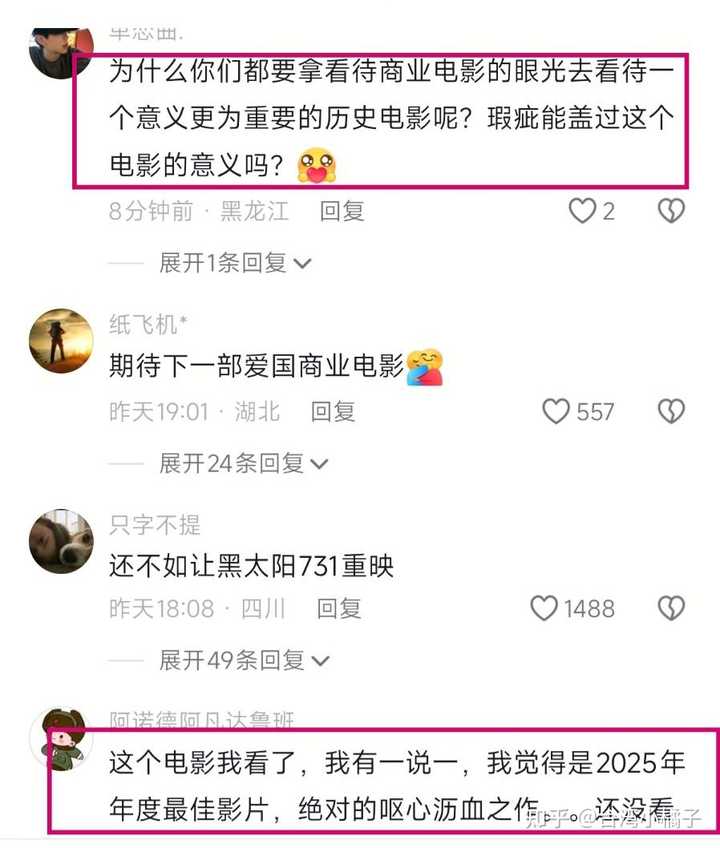Like the comment from 黑龙江 posted 8分钟前
The height and width of the screenshot is (848, 720).
(582, 211)
